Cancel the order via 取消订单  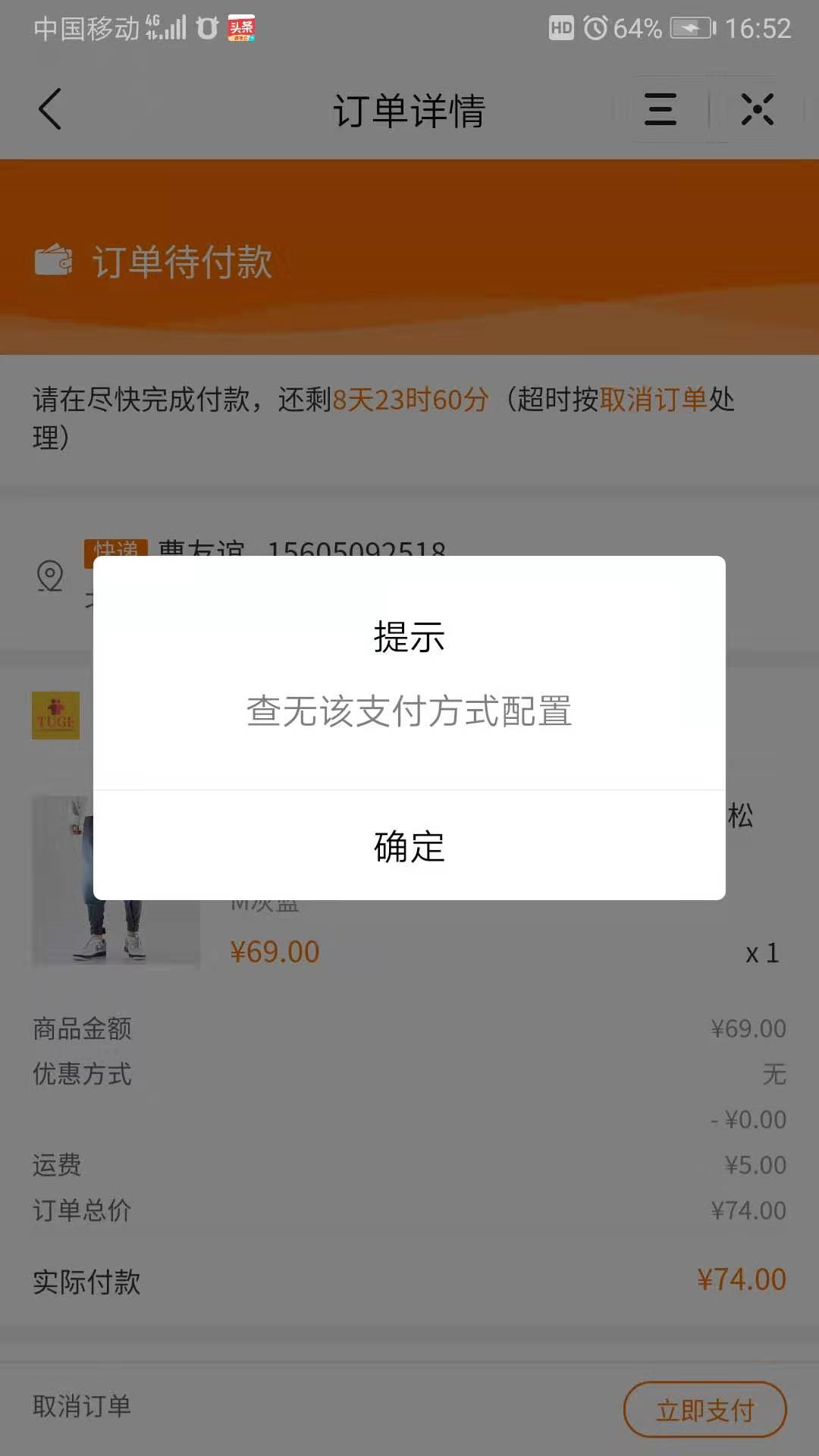pos(82,1406)
